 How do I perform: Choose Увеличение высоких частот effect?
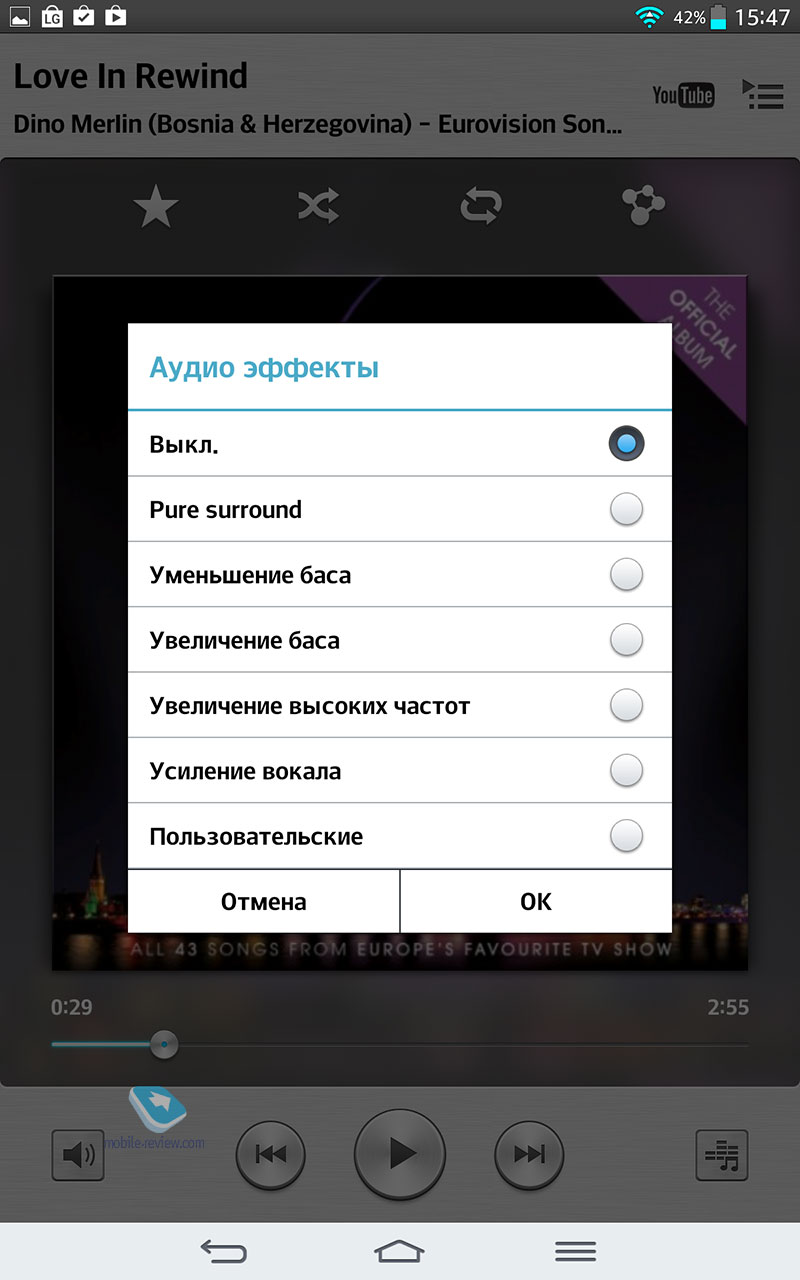pos(400,706)
